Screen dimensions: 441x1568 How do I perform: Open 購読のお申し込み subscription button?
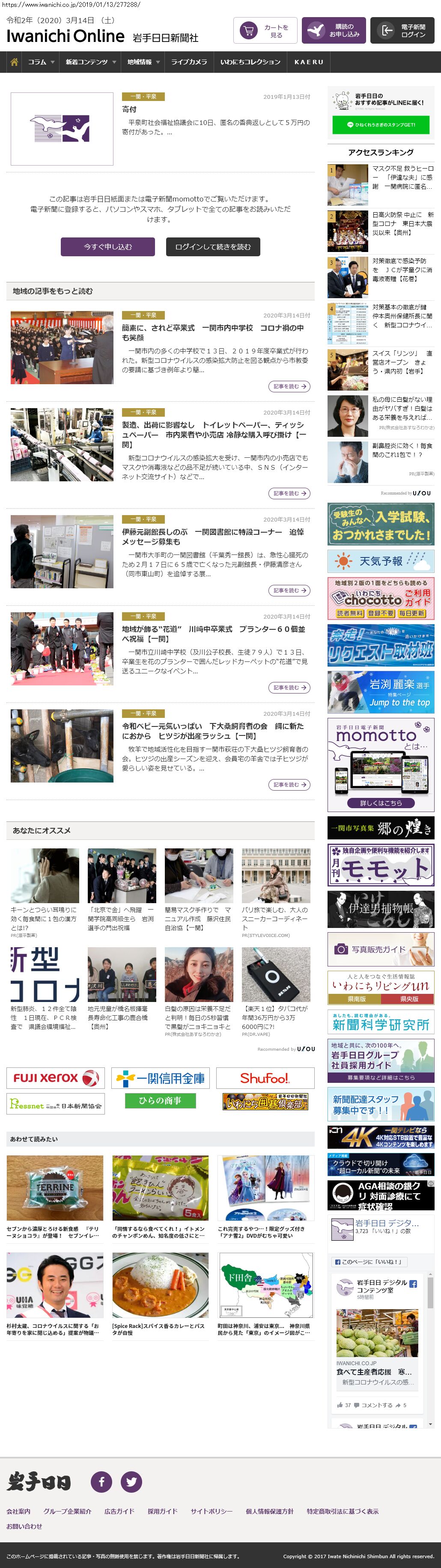pos(333,30)
